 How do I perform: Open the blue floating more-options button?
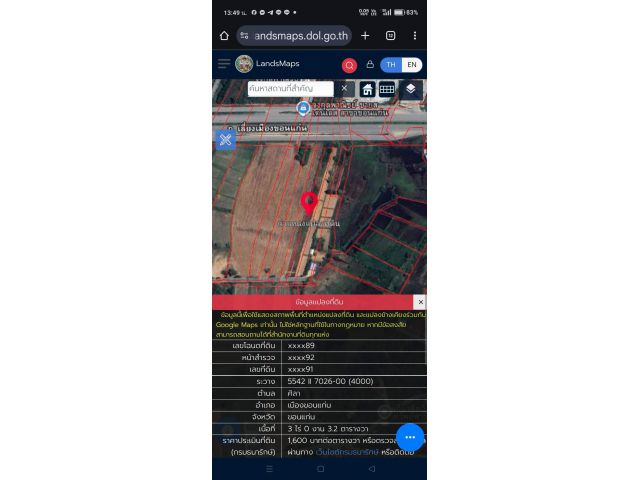point(410,438)
